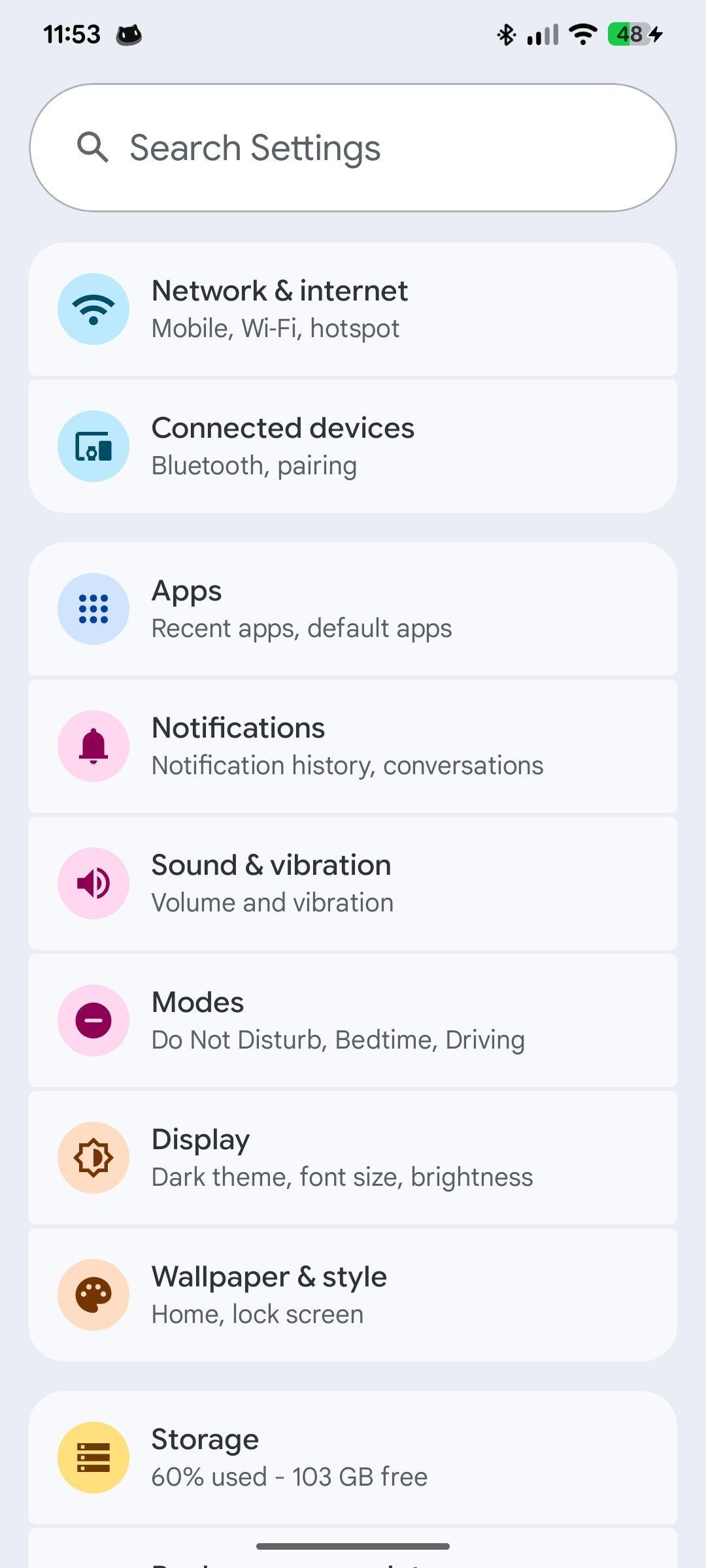The width and height of the screenshot is (706, 1568).
Task: Go to Connected devices
Action: [353, 446]
